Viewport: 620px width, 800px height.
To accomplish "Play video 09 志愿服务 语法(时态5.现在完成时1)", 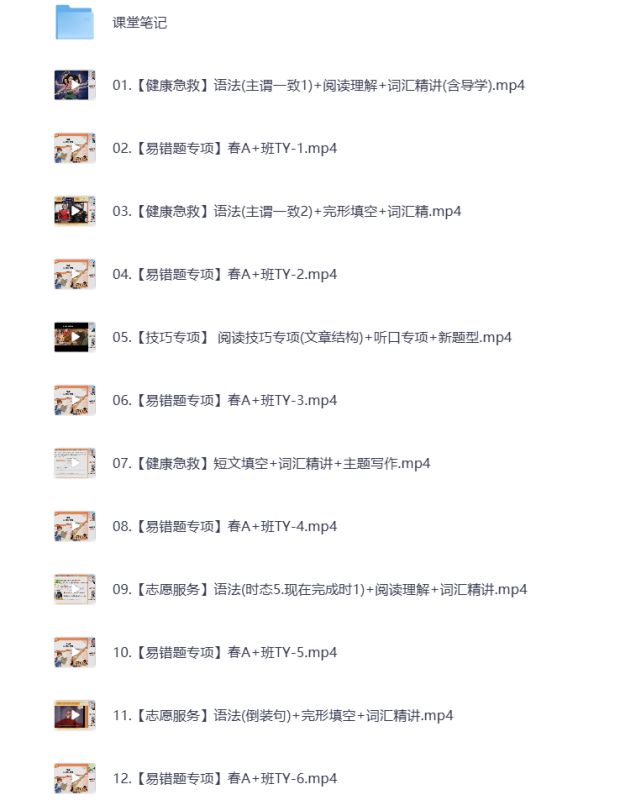I will [319, 589].
